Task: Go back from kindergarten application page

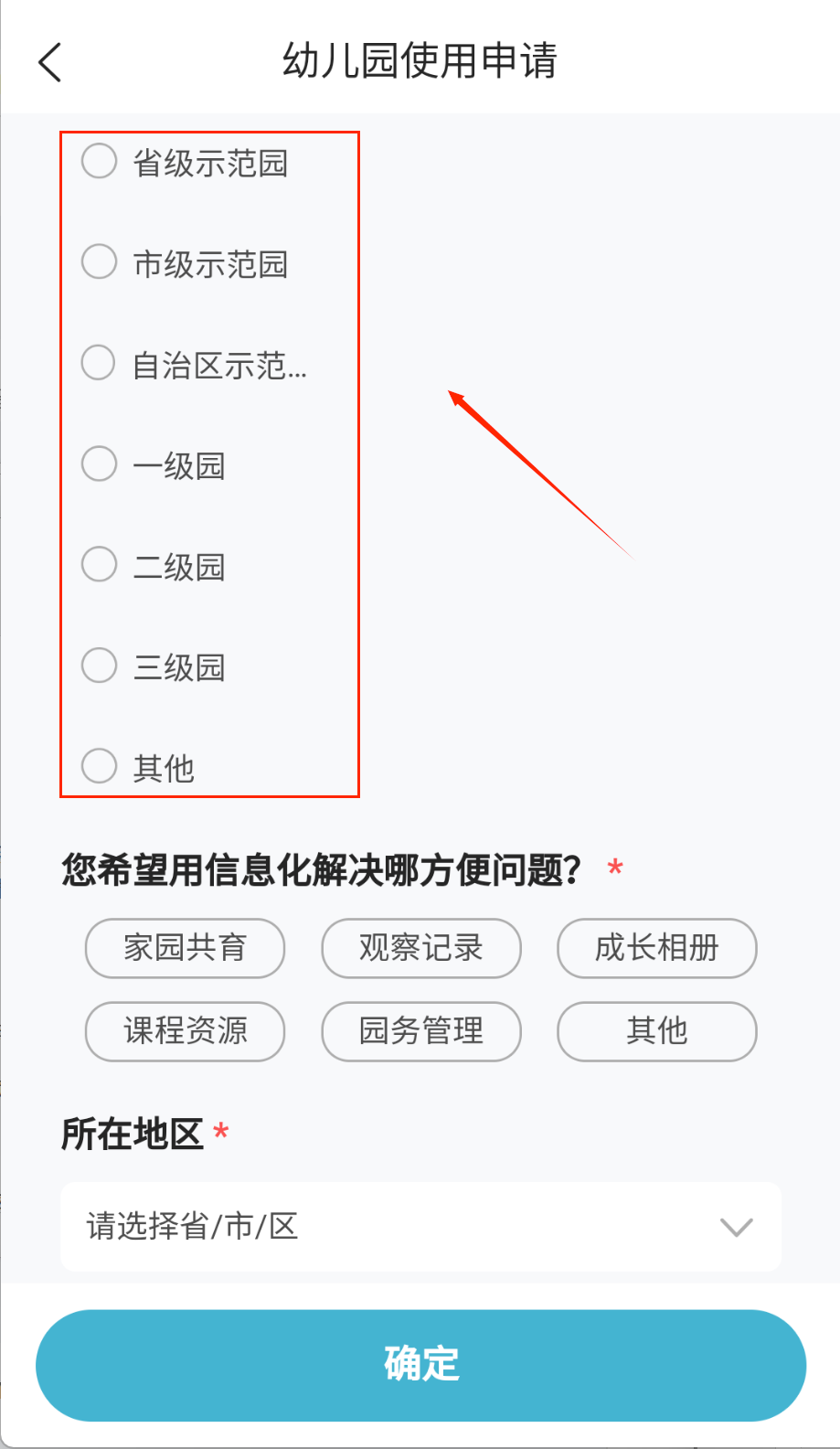Action: click(50, 62)
